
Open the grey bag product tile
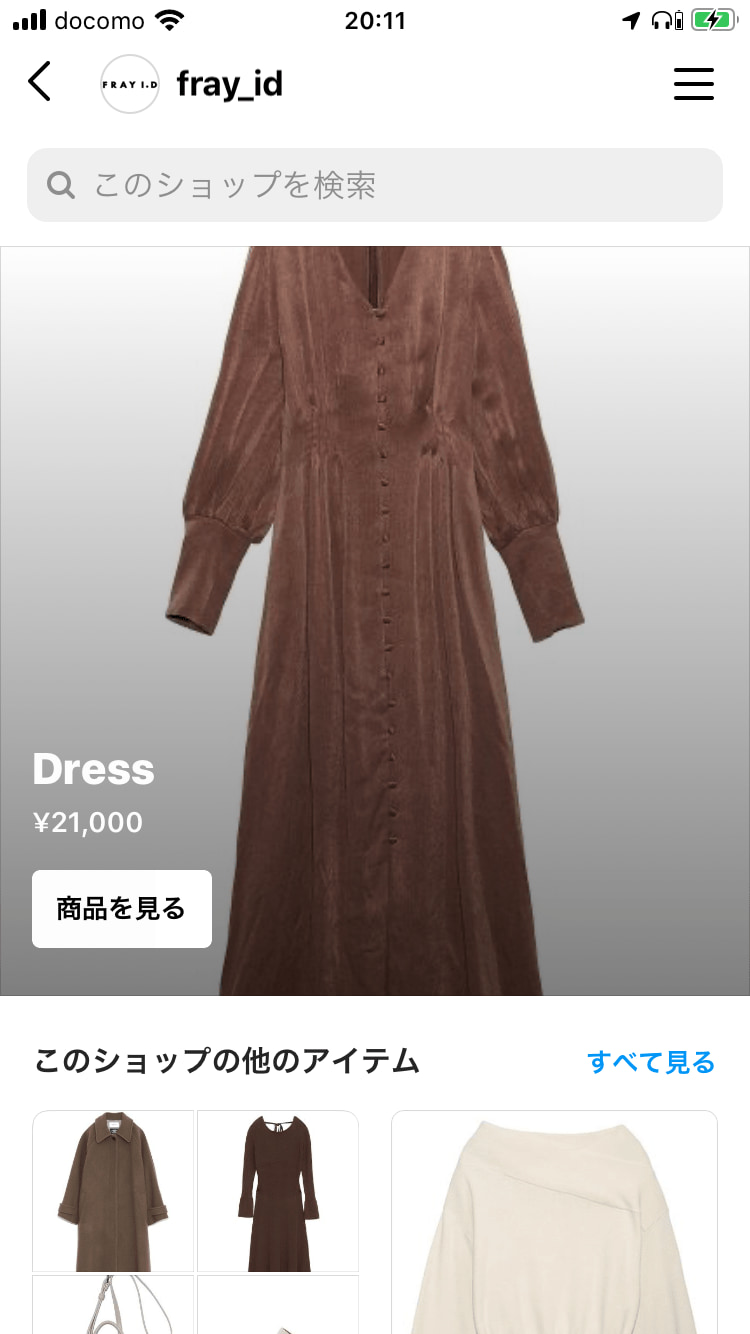[x=113, y=1305]
